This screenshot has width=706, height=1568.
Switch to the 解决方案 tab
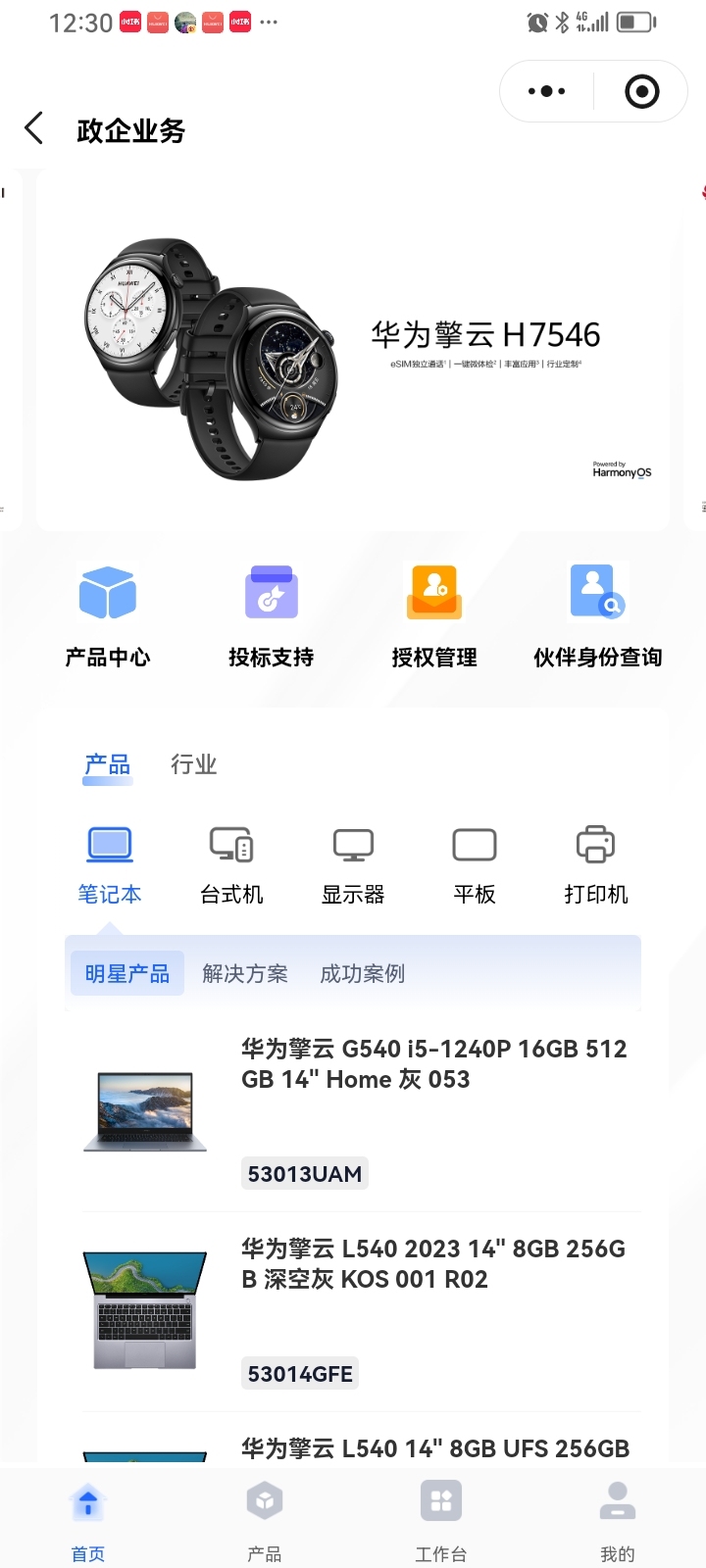245,973
